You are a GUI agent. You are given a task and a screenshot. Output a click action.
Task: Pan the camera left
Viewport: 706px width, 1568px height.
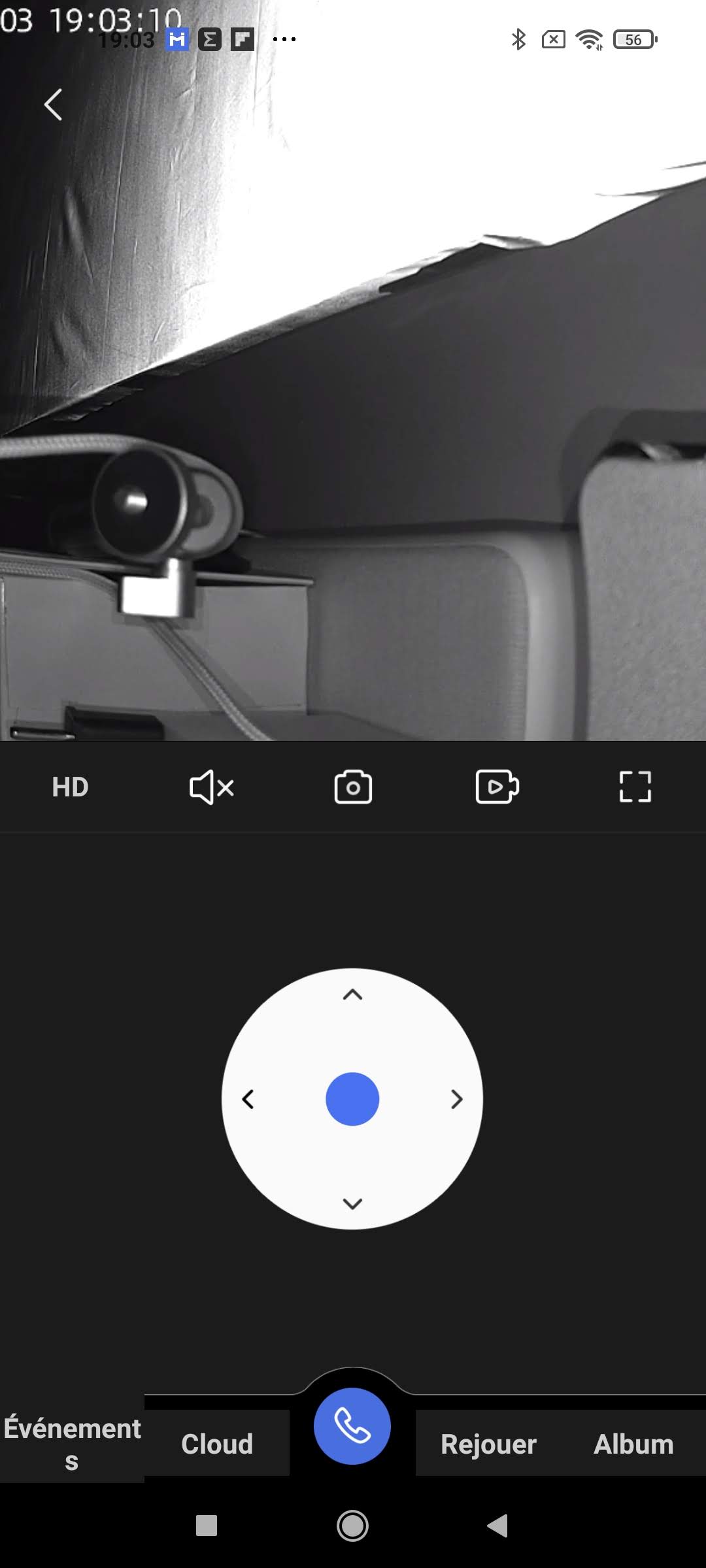tap(248, 1100)
